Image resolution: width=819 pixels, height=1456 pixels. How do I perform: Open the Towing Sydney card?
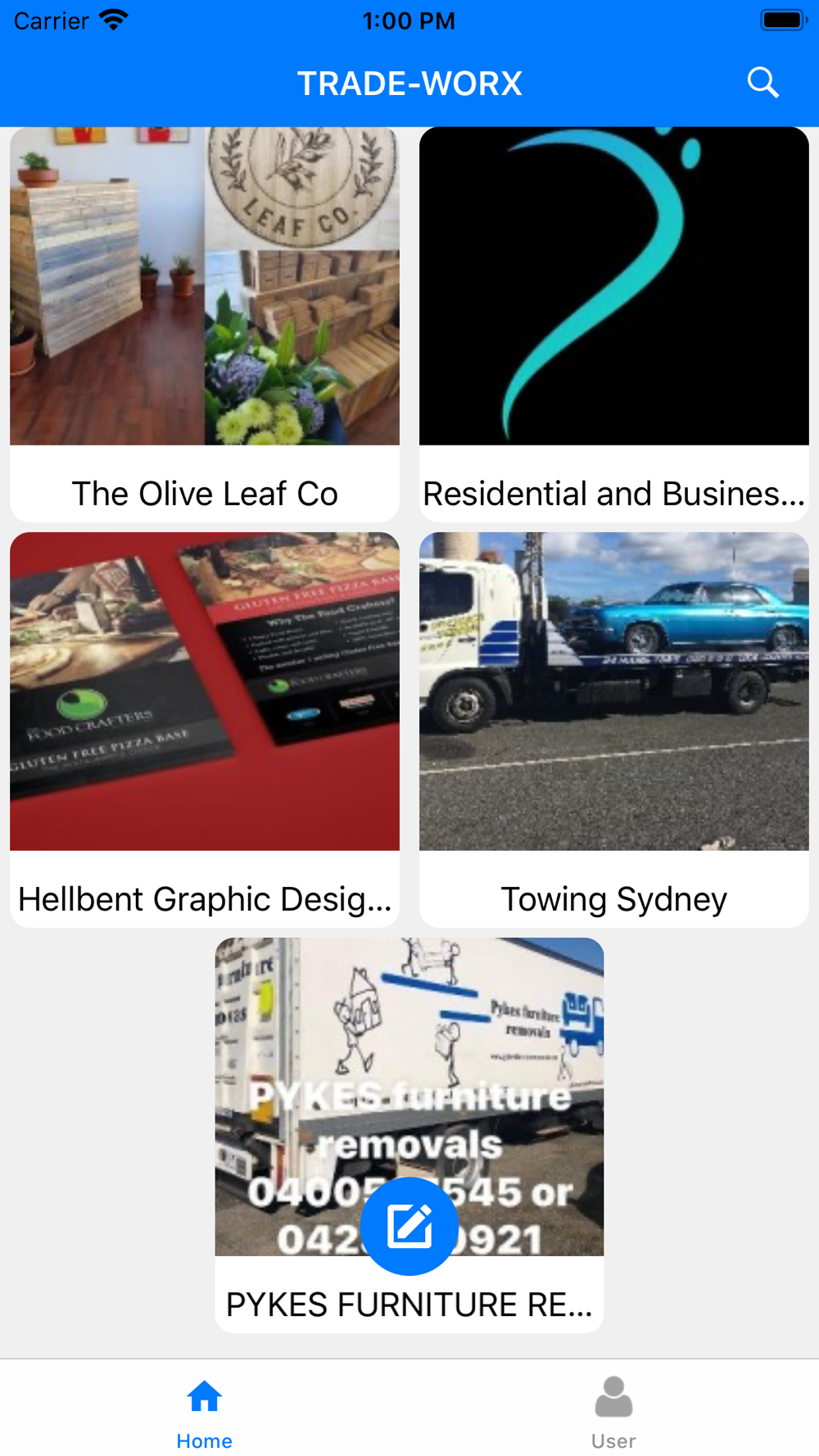[614, 729]
